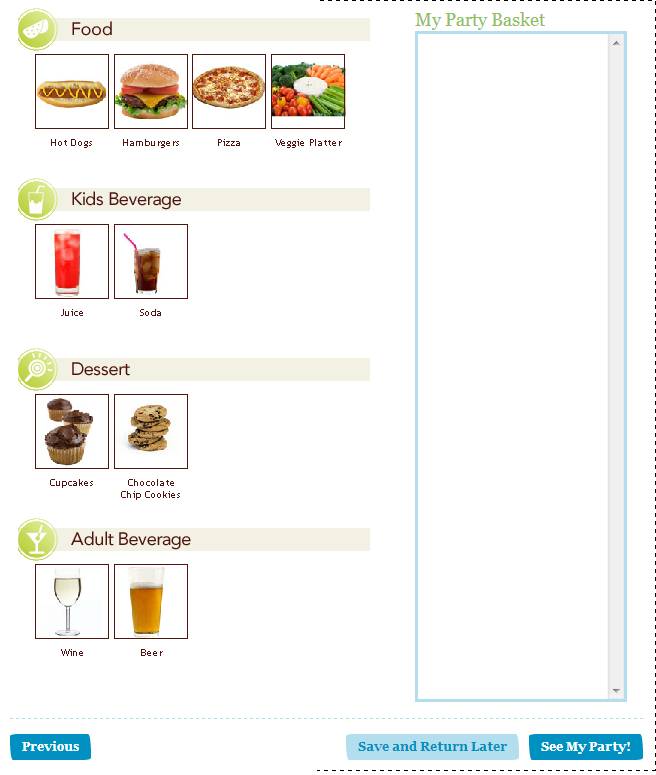Image resolution: width=656 pixels, height=775 pixels.
Task: Tap the basket scrollbar up arrow
Action: coord(616,43)
